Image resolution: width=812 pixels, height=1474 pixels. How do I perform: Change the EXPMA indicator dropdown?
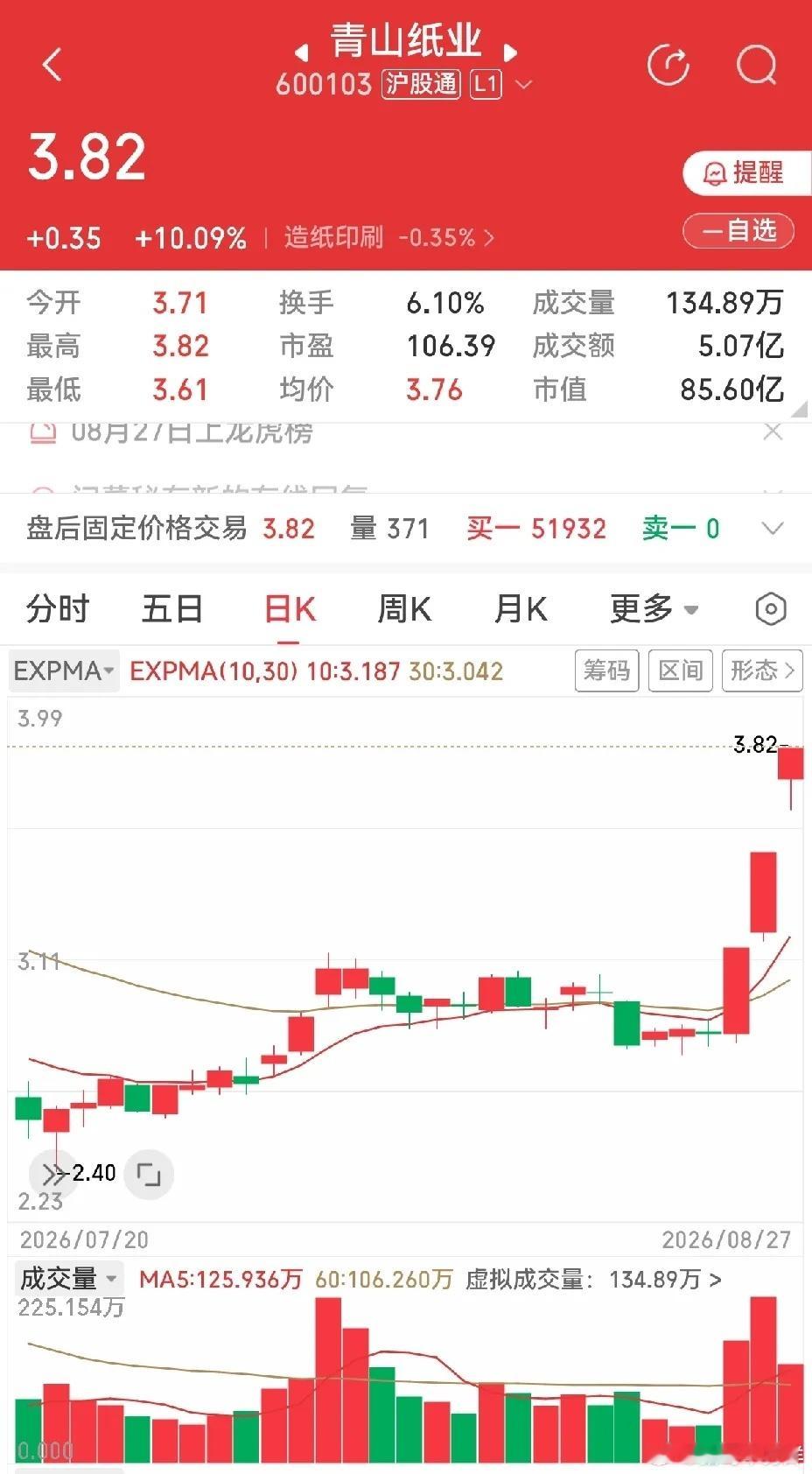(64, 670)
